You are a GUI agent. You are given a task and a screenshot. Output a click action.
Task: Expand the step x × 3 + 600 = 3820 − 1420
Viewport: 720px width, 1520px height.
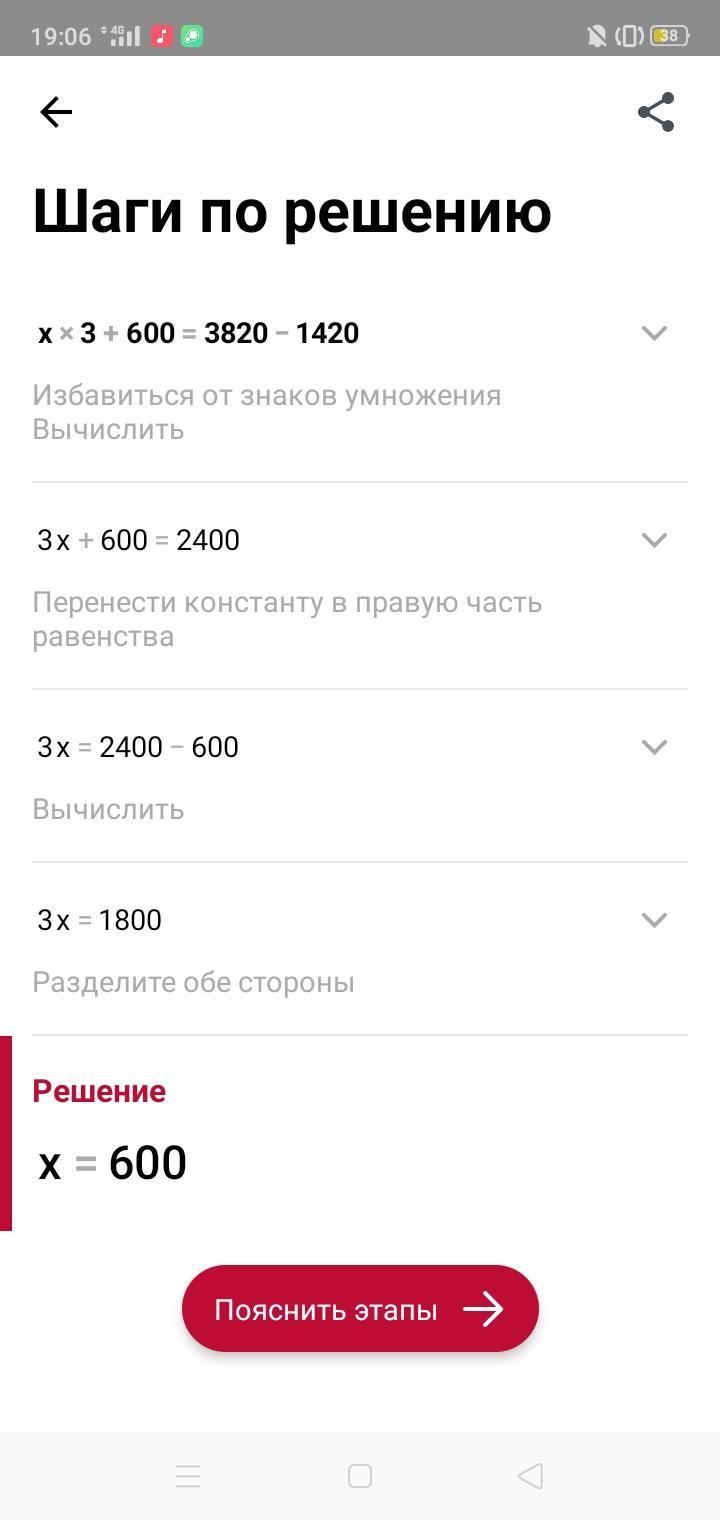pos(654,333)
